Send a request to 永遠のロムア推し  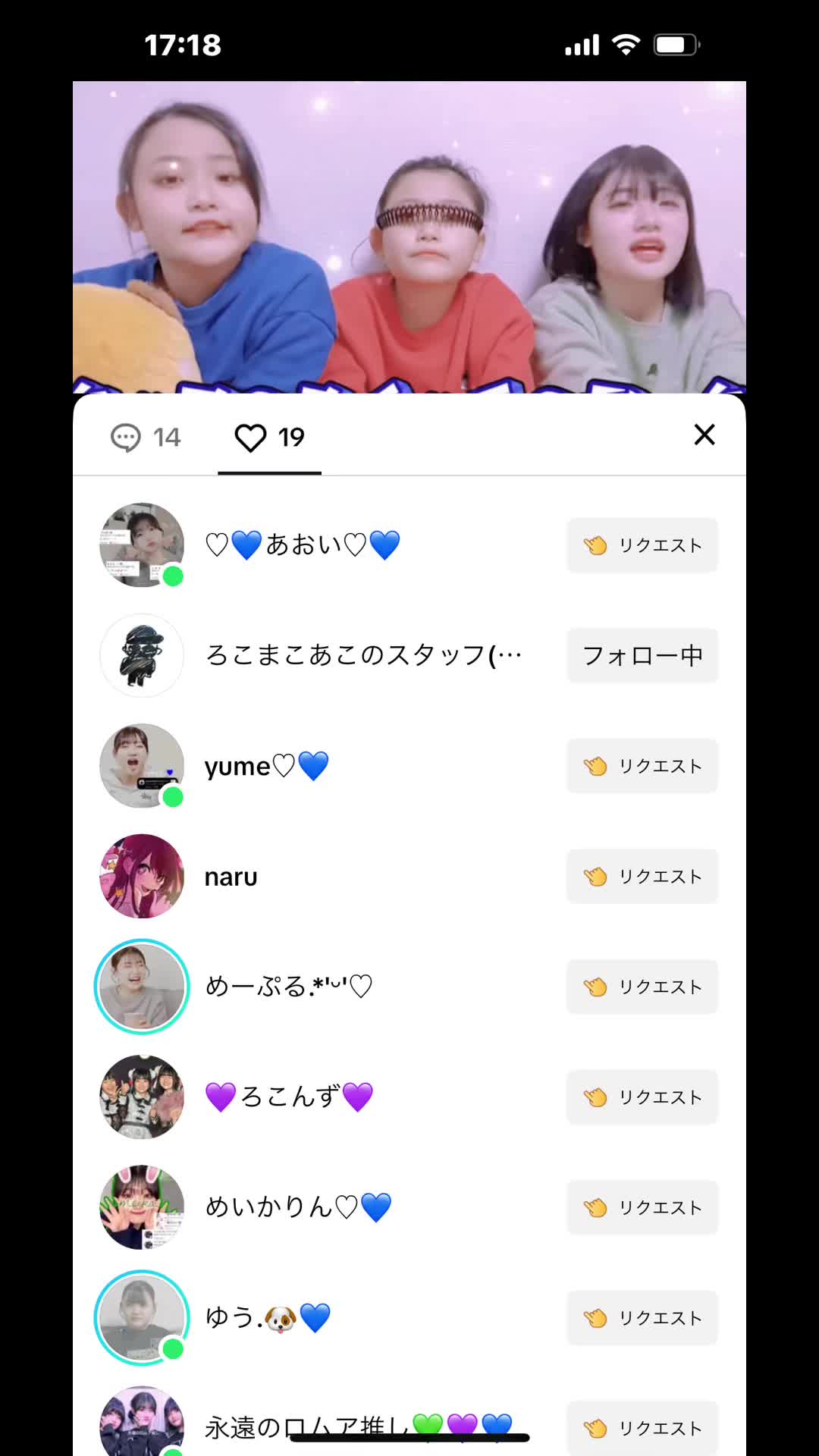click(642, 1428)
